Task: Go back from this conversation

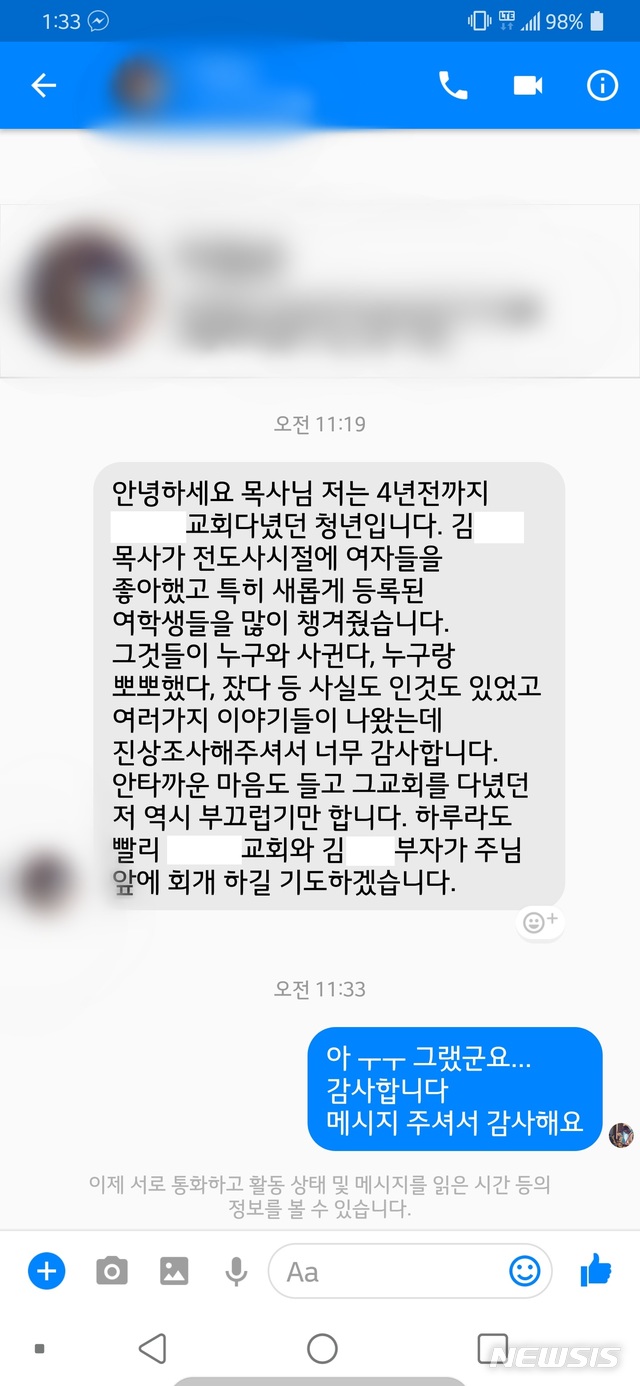Action: coord(44,86)
